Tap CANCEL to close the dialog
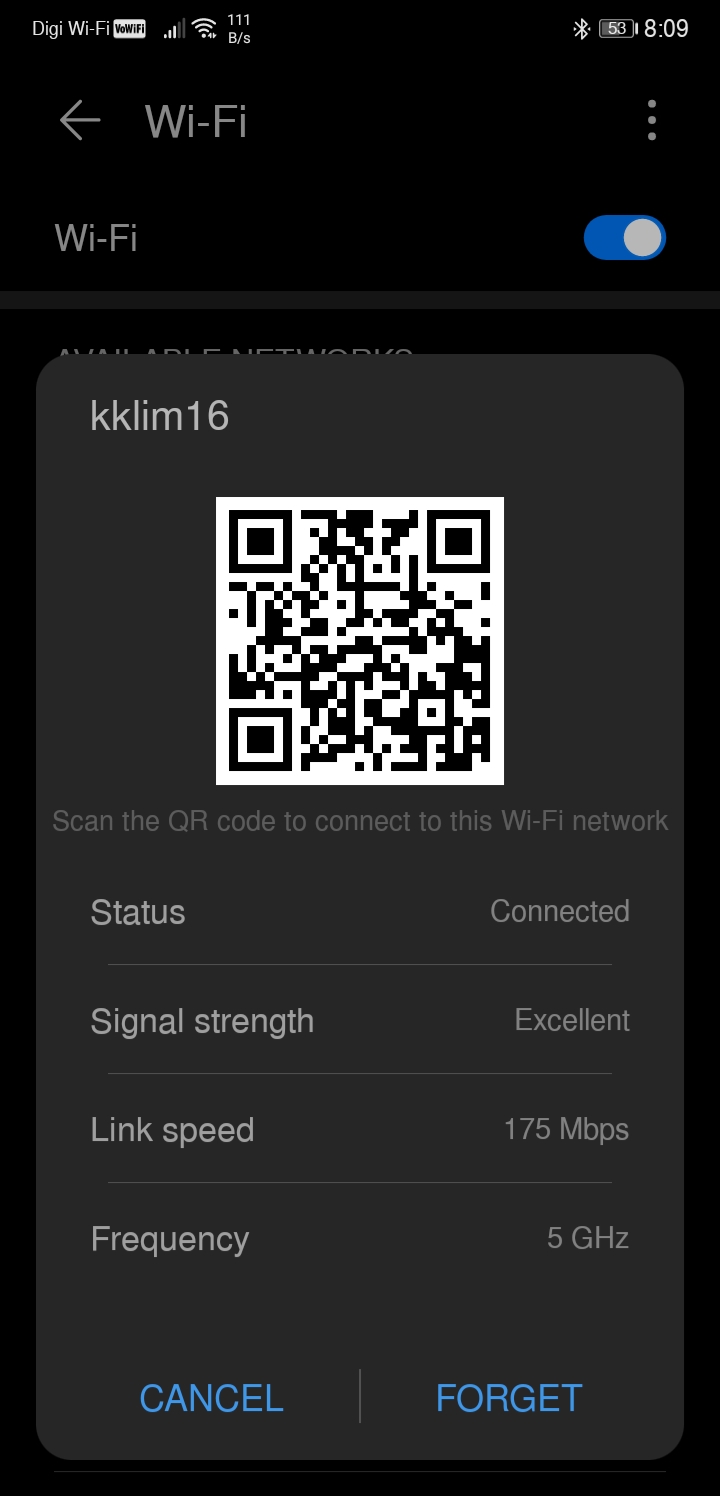This screenshot has width=720, height=1496. point(211,1397)
